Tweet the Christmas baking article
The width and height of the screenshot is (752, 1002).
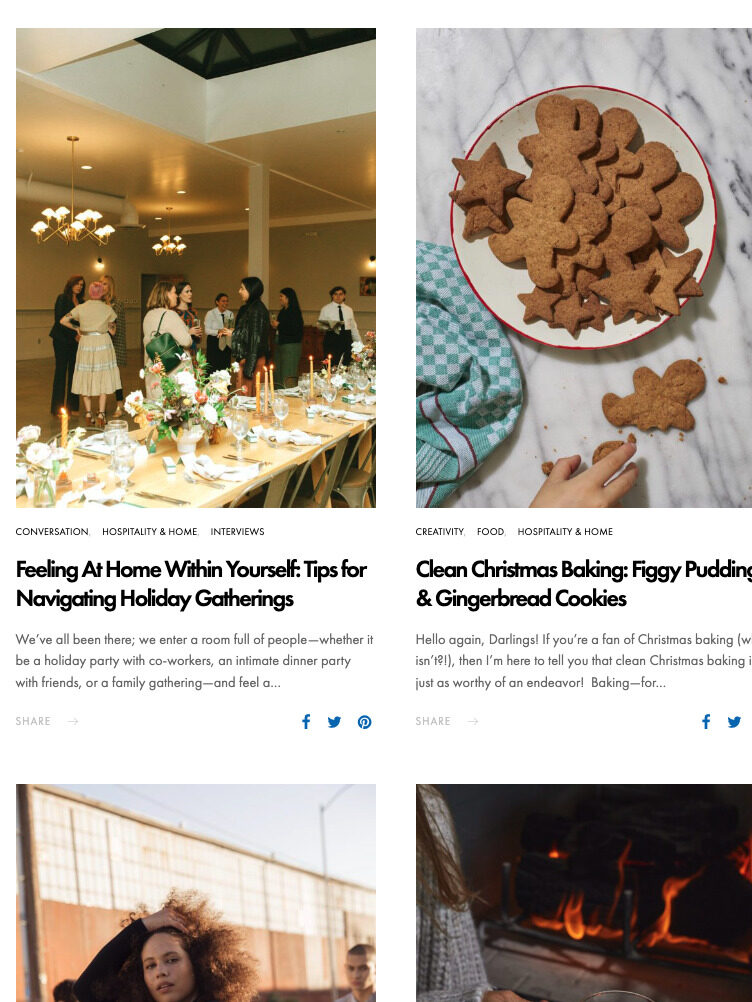(x=734, y=722)
